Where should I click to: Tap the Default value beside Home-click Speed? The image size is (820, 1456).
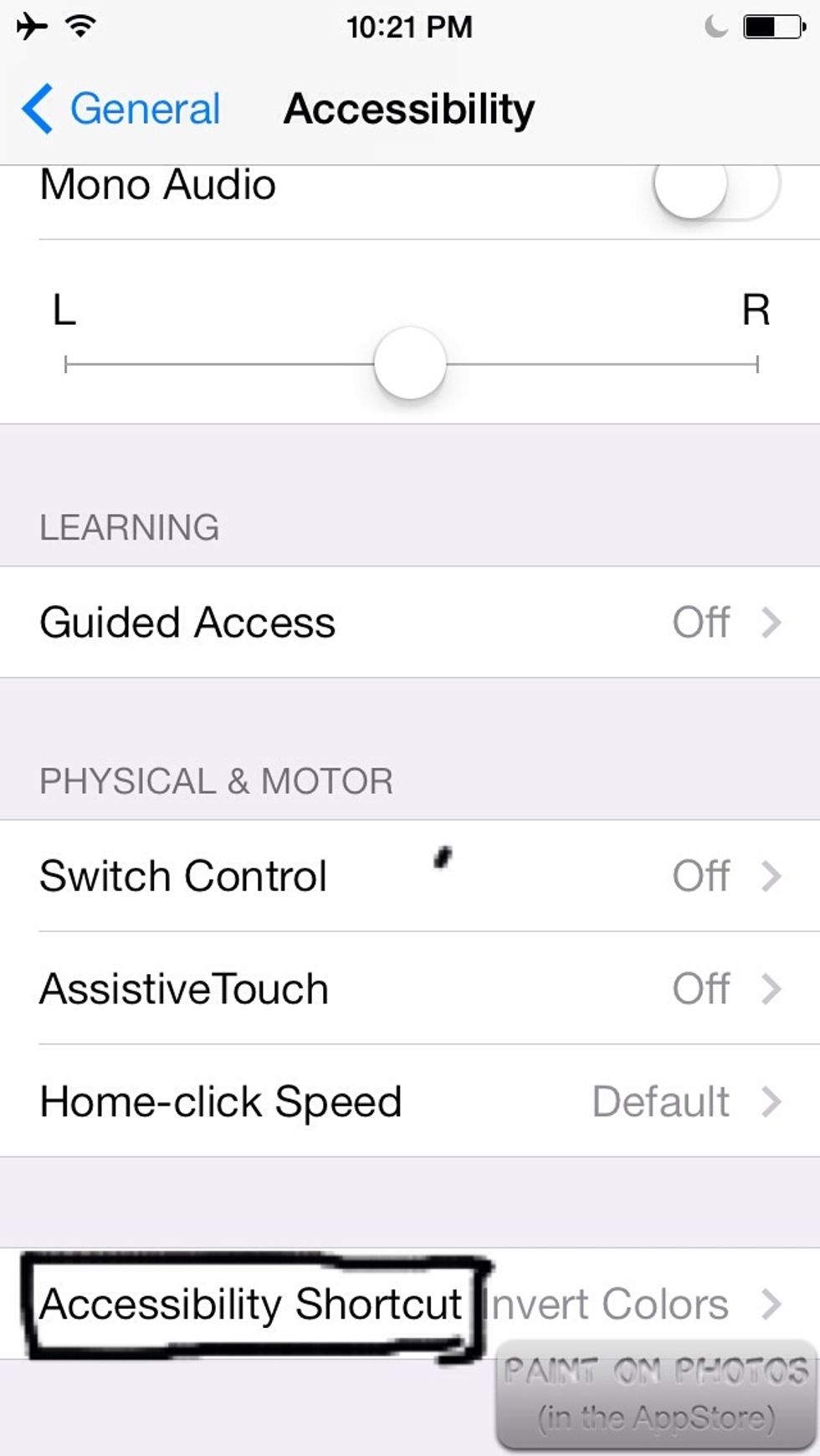[660, 1101]
